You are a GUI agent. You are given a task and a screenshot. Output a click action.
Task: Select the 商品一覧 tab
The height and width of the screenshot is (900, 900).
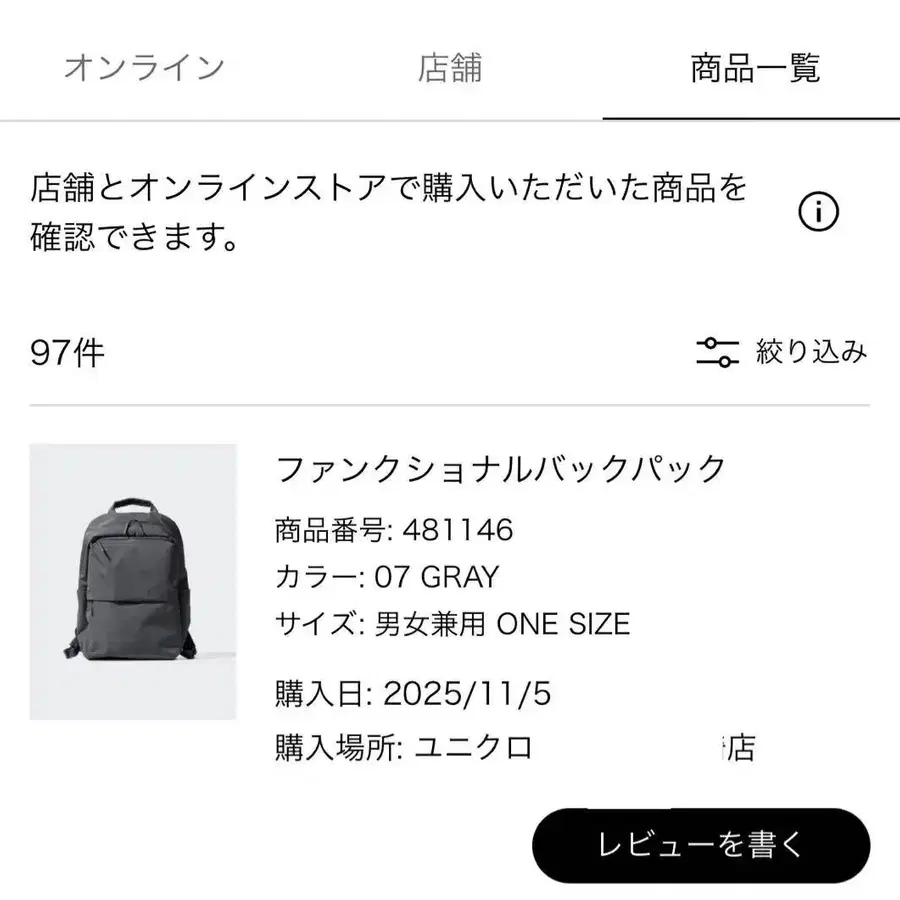point(755,68)
